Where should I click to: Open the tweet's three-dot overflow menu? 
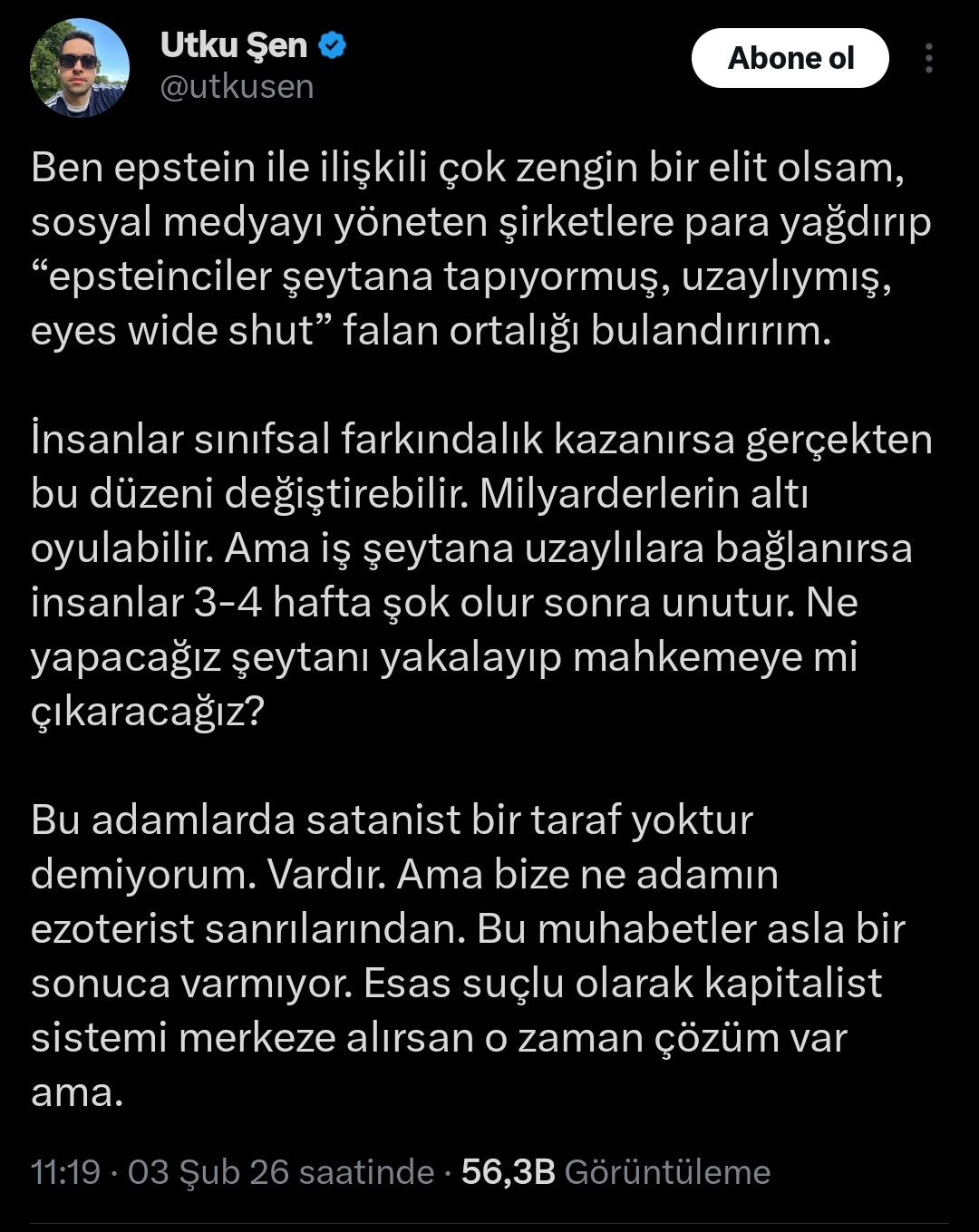pos(928,58)
